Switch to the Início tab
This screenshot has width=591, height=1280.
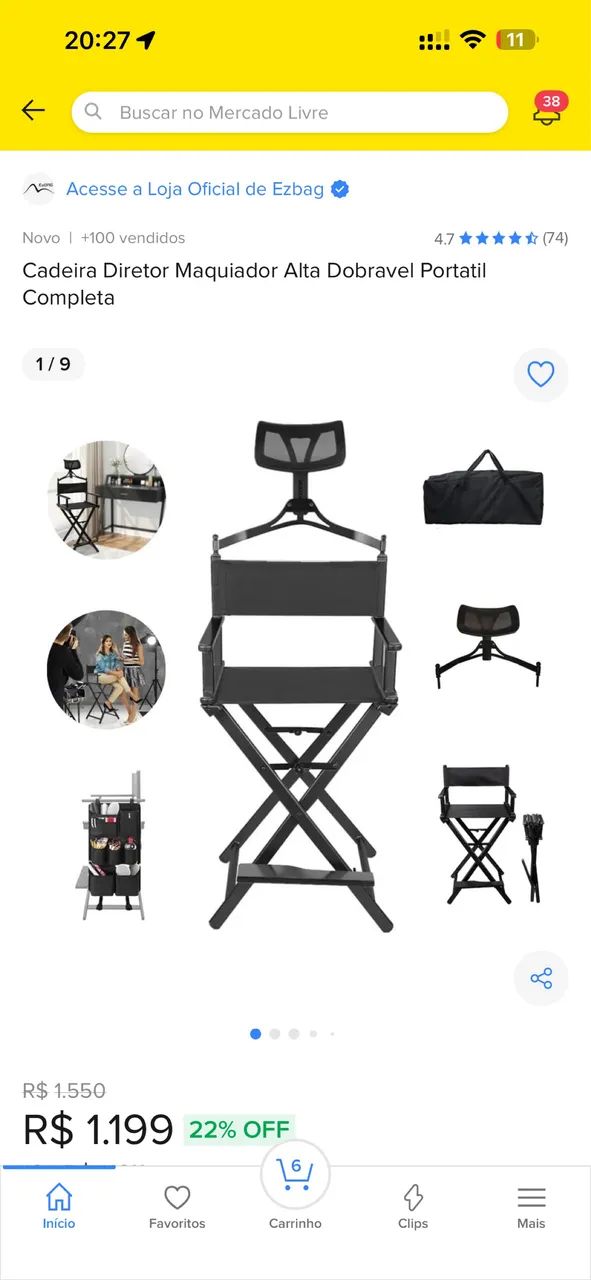[59, 1205]
